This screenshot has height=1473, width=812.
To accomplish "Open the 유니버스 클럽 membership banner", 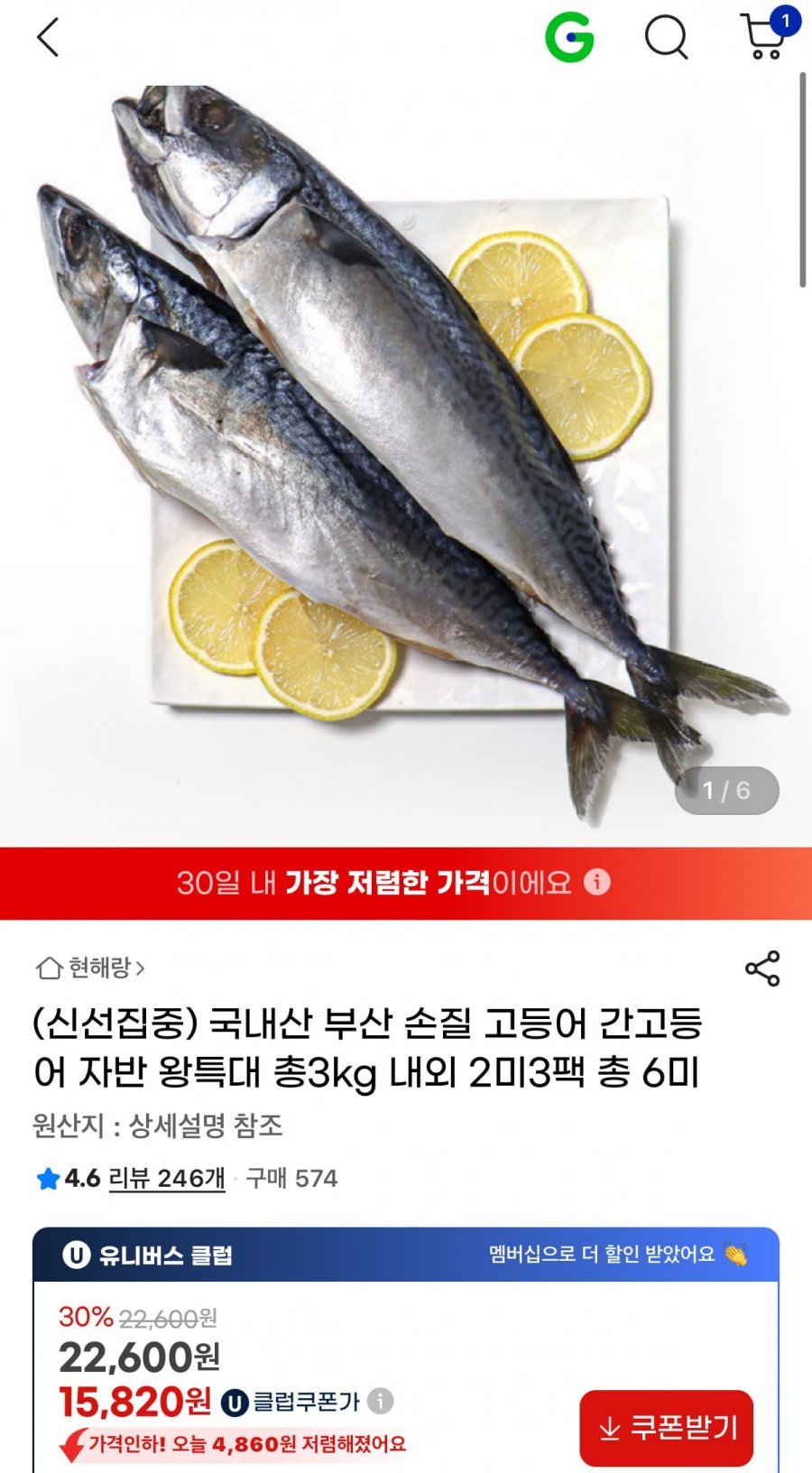I will tap(406, 1255).
